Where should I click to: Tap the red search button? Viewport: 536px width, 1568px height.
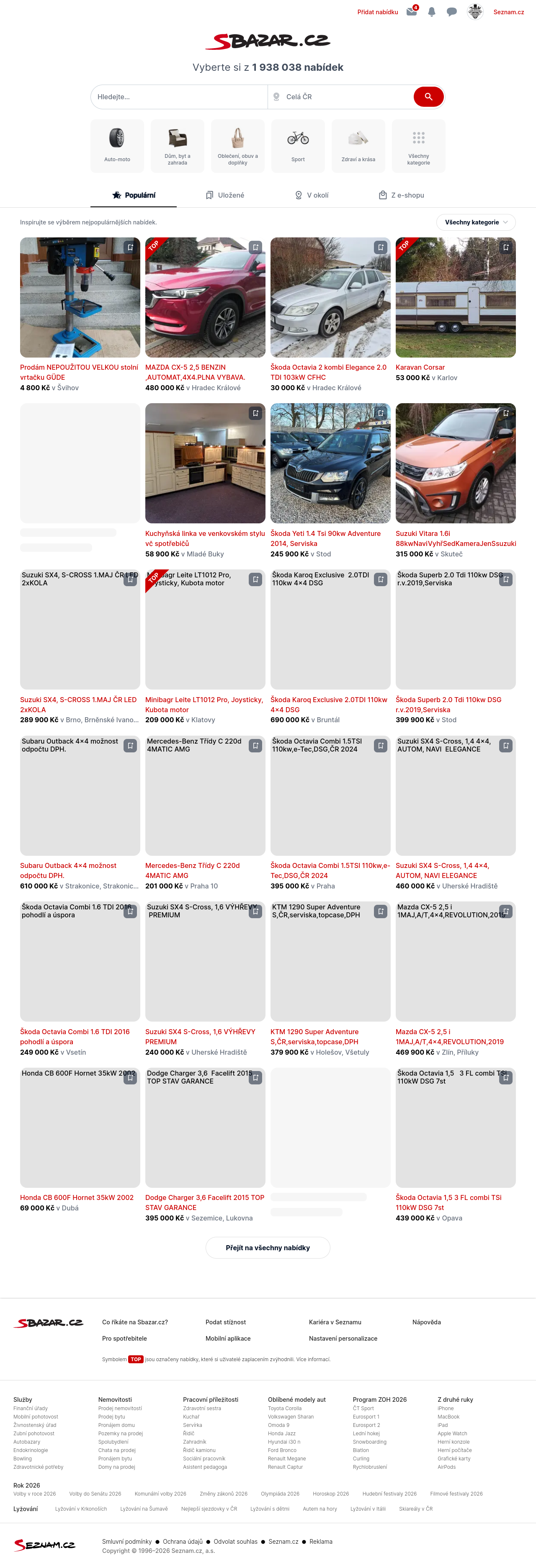[x=428, y=97]
